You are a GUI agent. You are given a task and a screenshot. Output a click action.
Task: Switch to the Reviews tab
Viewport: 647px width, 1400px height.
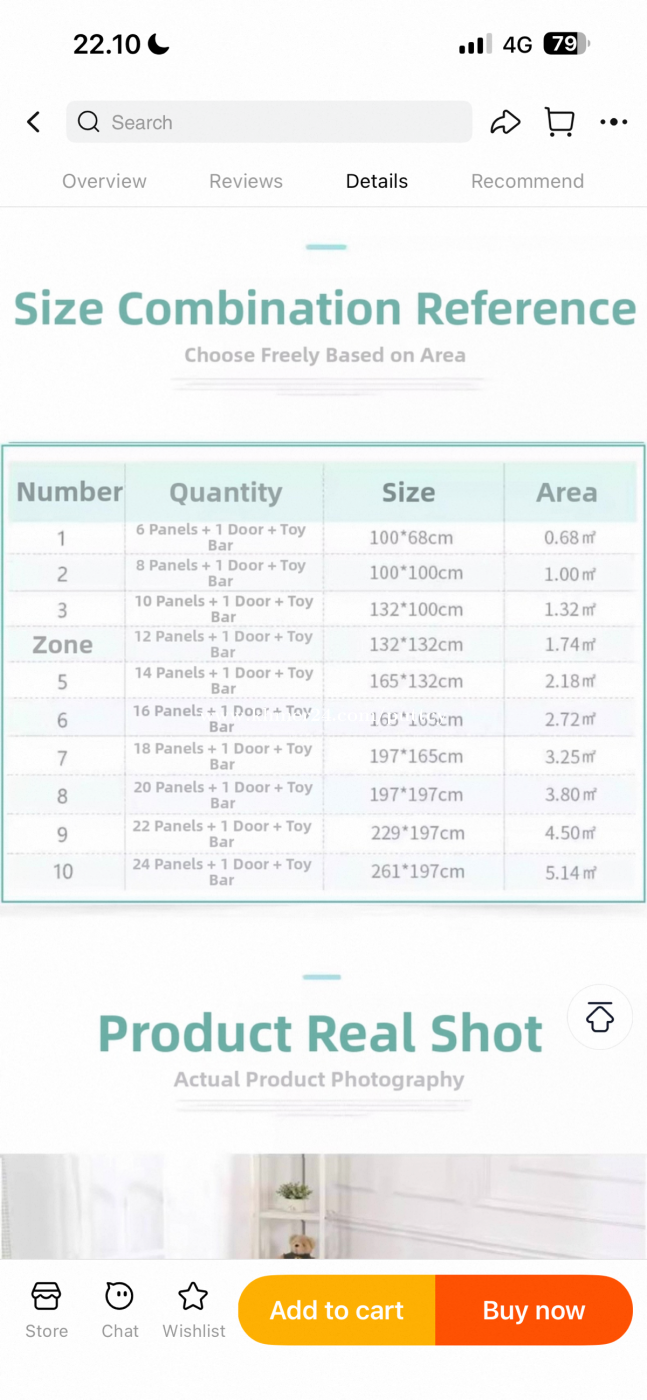[x=245, y=181]
